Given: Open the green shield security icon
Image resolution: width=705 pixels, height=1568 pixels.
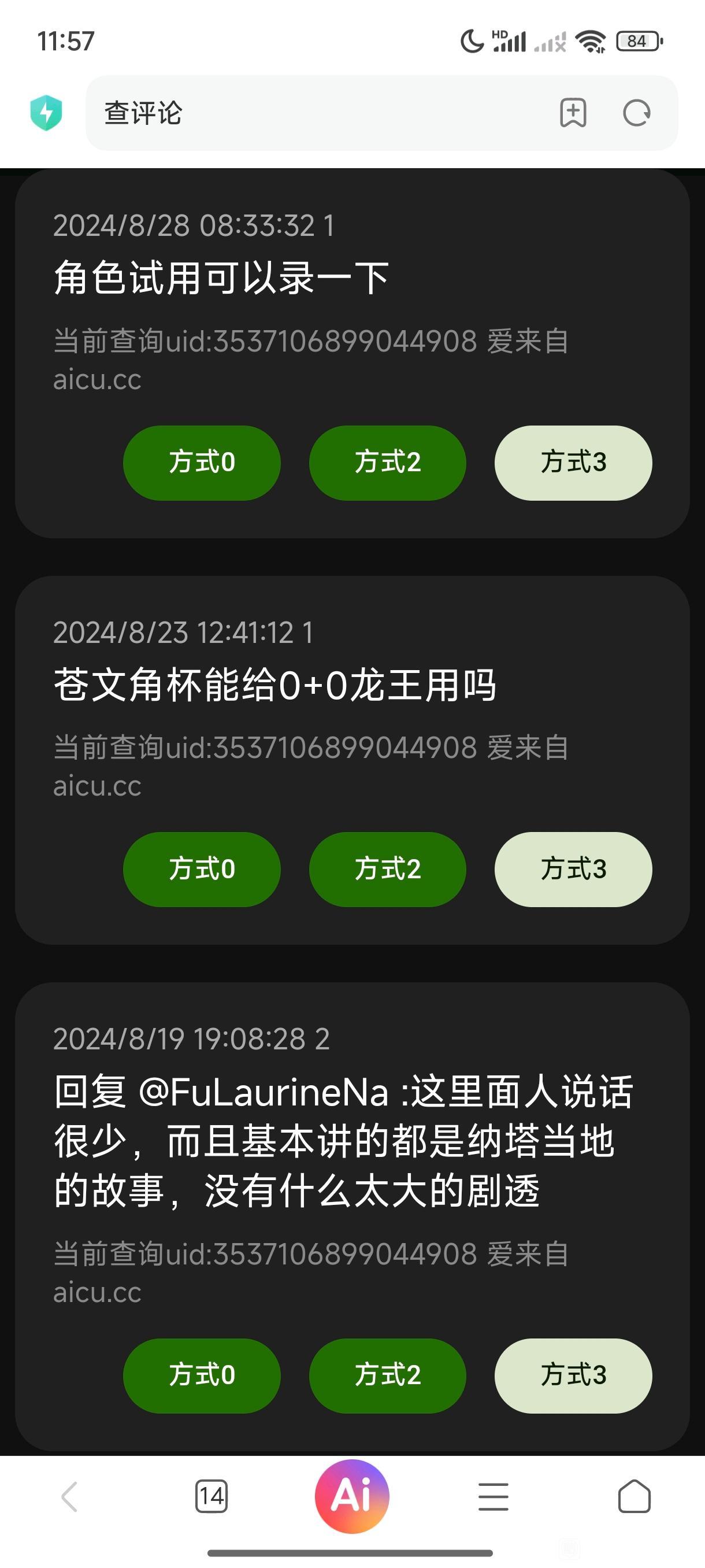Looking at the screenshot, I should click(46, 113).
